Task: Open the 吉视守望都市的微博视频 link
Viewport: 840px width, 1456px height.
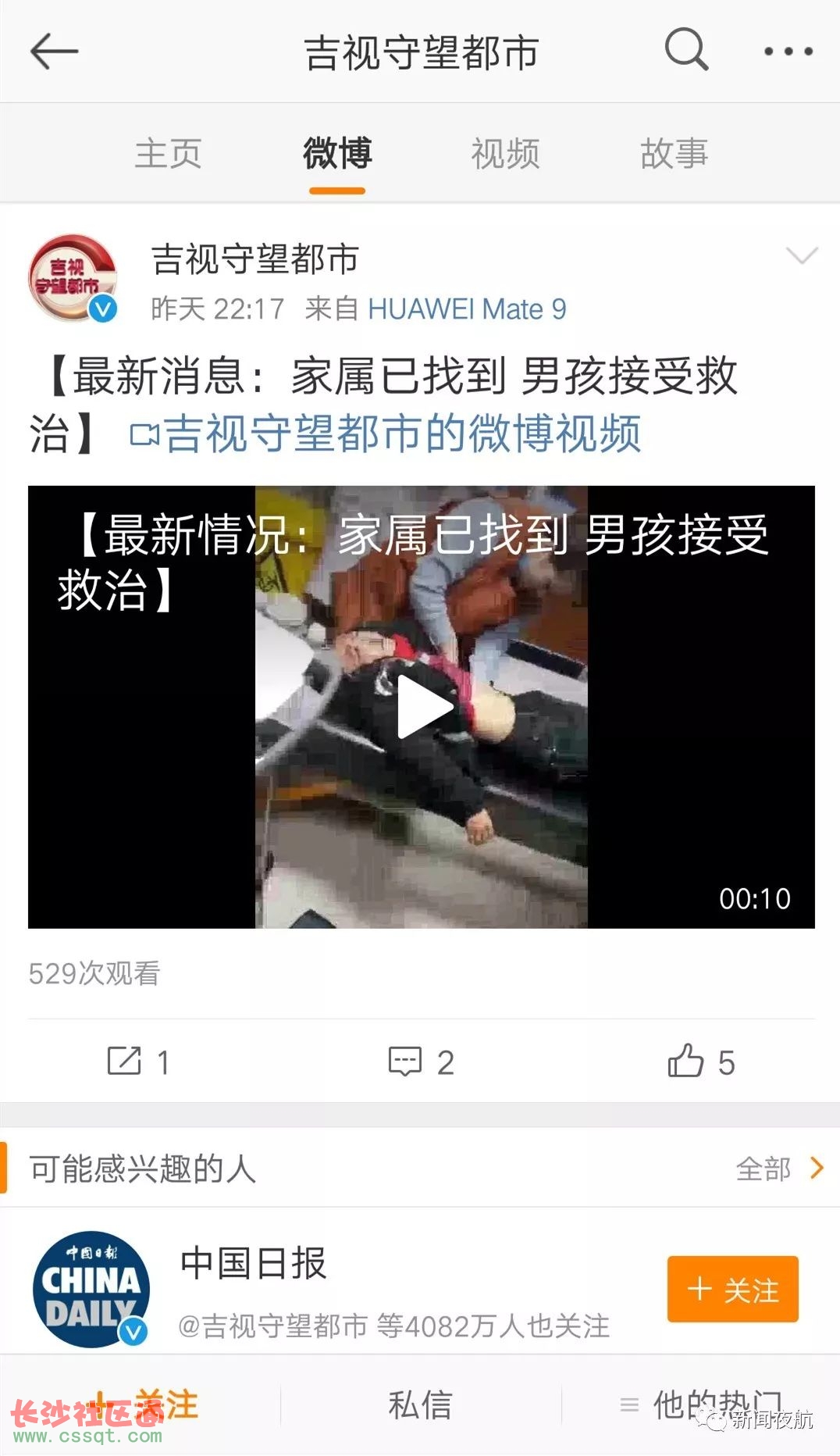Action: click(x=386, y=434)
